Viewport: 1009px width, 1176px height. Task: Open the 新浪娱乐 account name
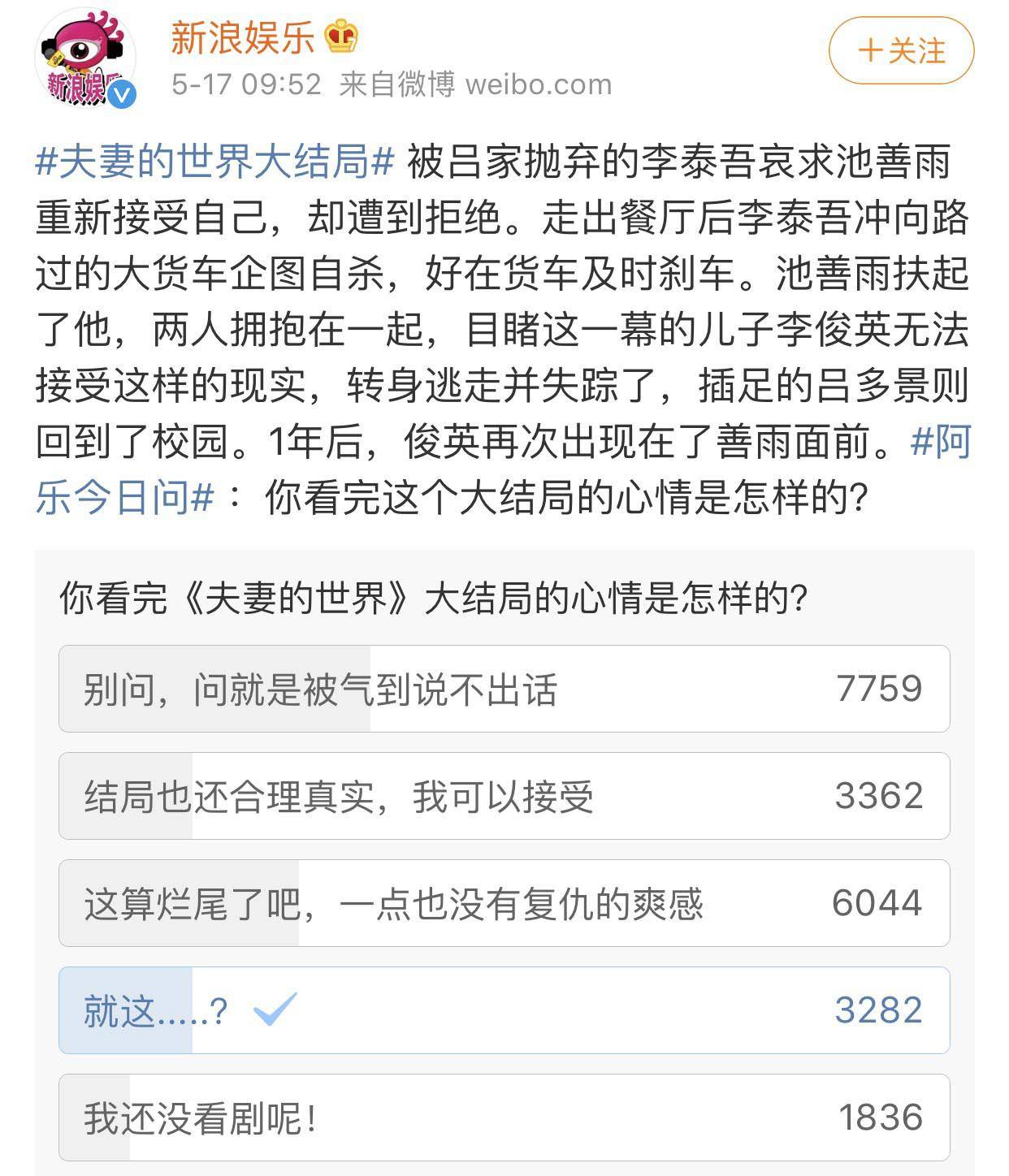(242, 37)
